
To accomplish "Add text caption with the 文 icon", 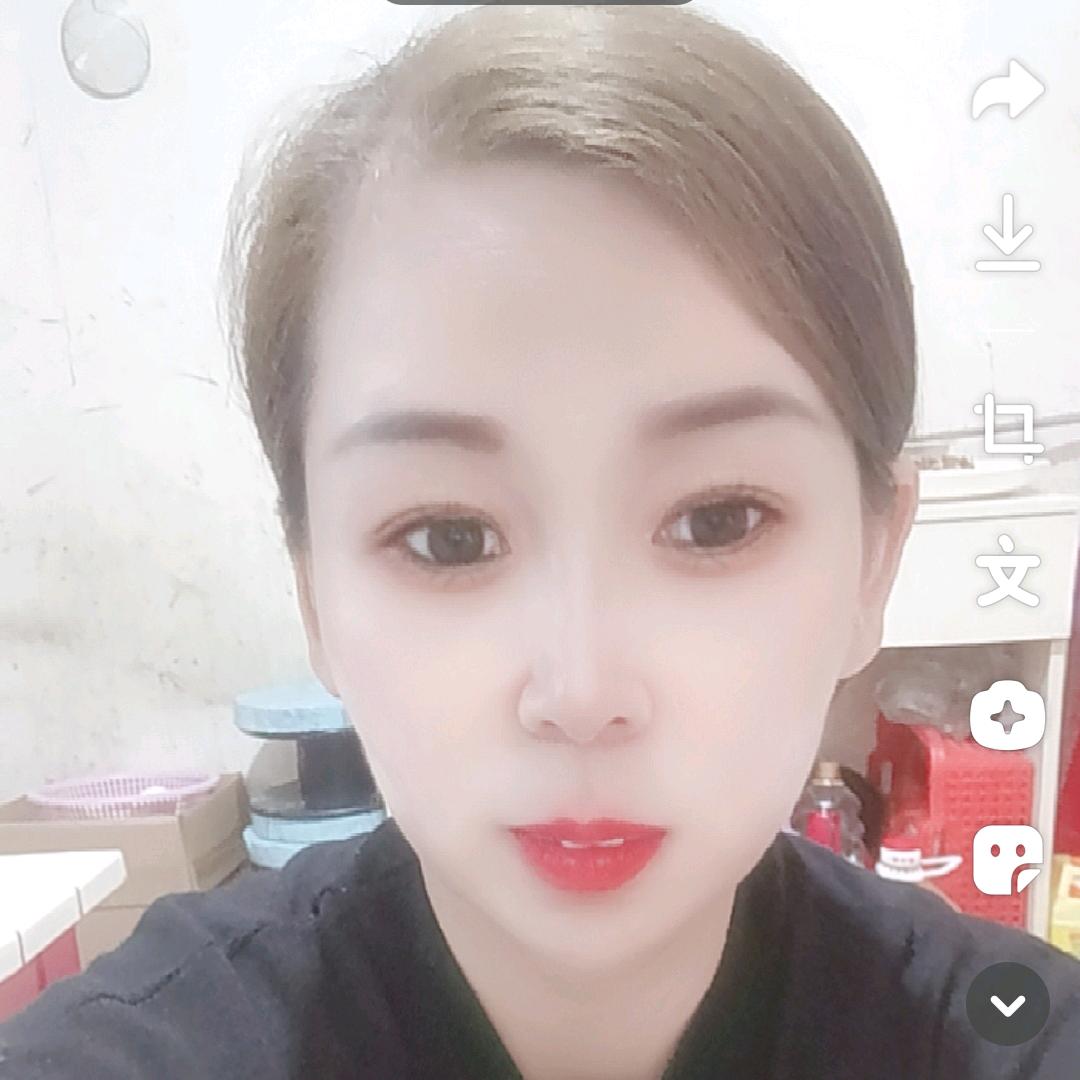I will 1008,571.
